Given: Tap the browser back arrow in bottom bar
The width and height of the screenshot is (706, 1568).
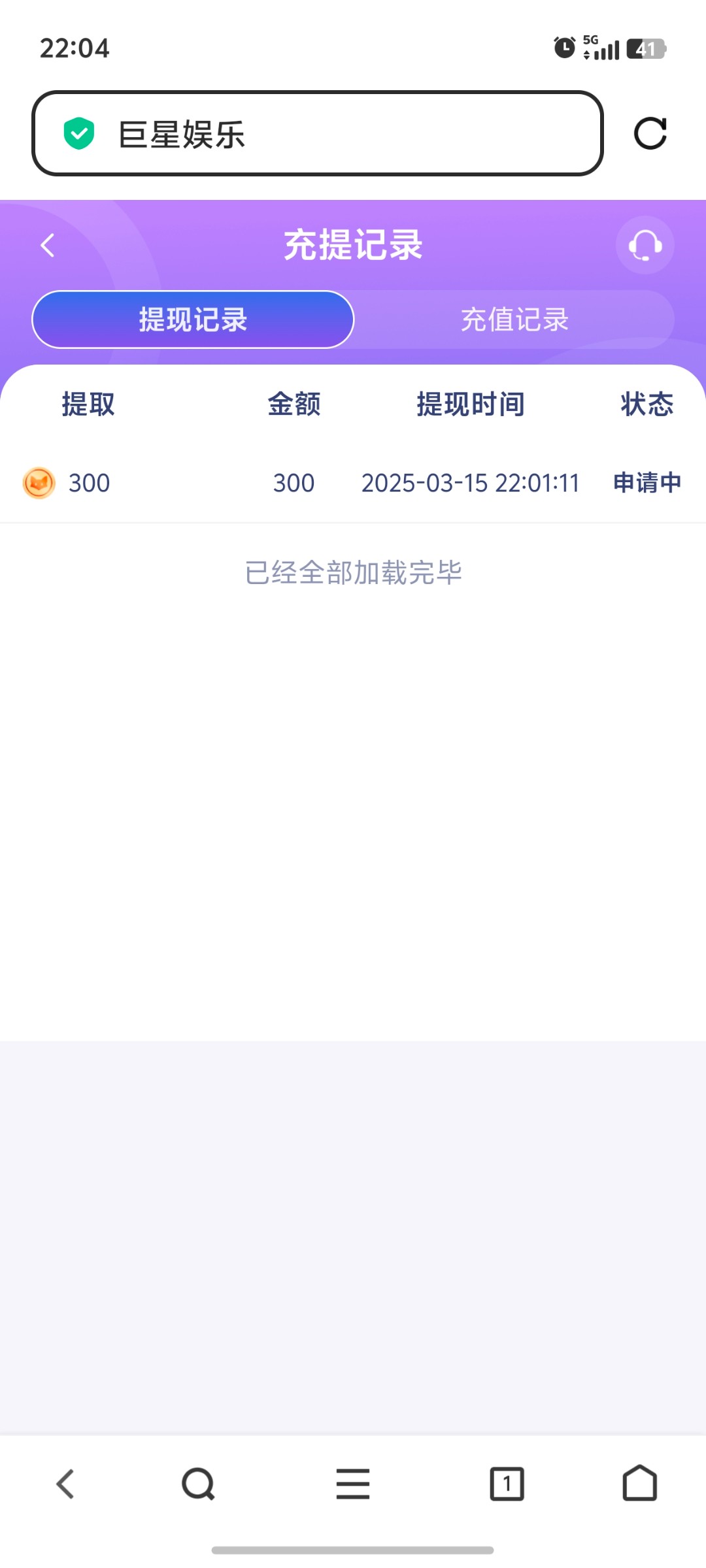Looking at the screenshot, I should pos(65,1484).
